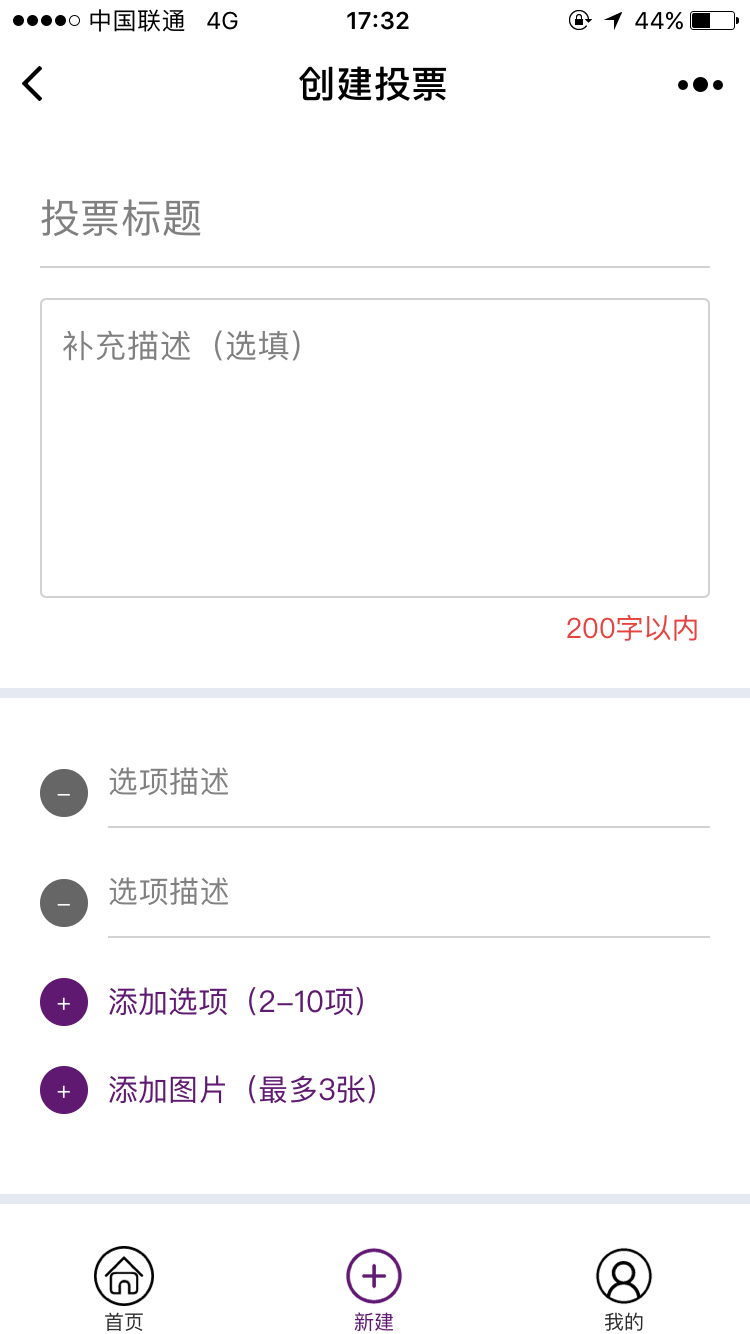Switch to the 首页 home tab
Screen dimensions: 750x1334
click(124, 1289)
